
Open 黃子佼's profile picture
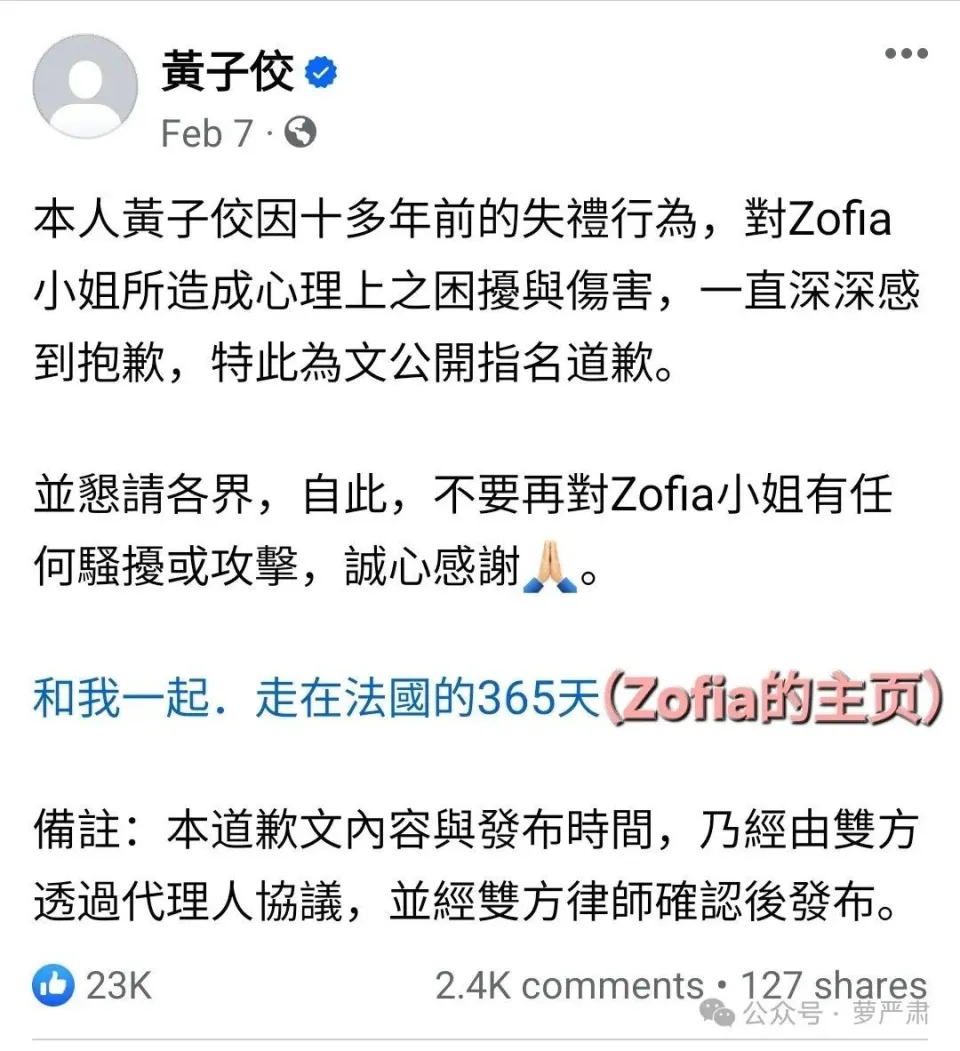tap(86, 86)
